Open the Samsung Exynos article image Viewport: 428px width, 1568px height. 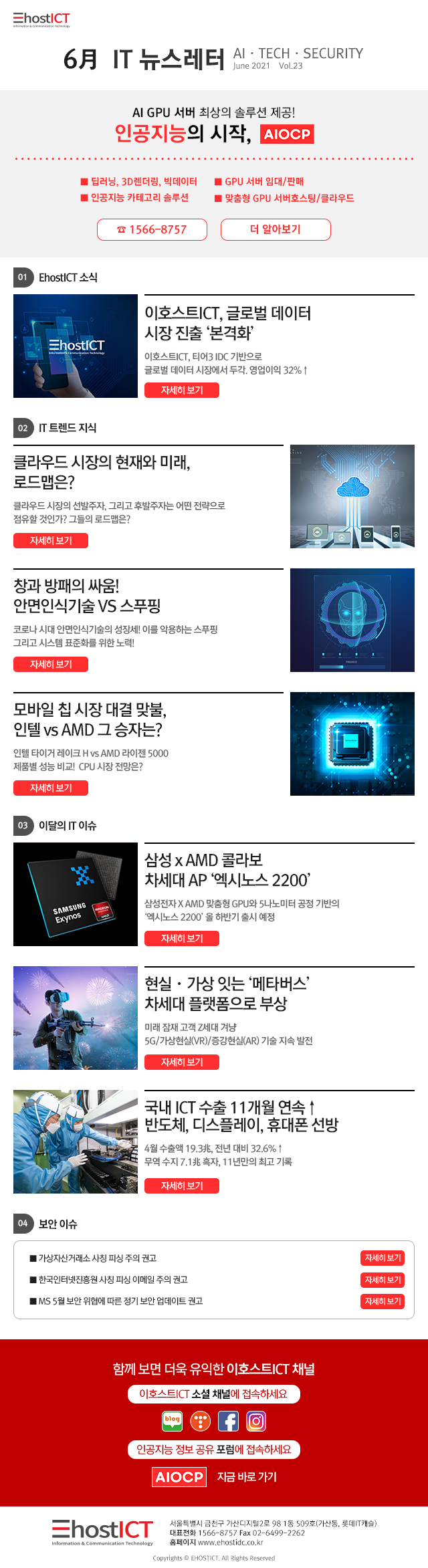tap(76, 894)
